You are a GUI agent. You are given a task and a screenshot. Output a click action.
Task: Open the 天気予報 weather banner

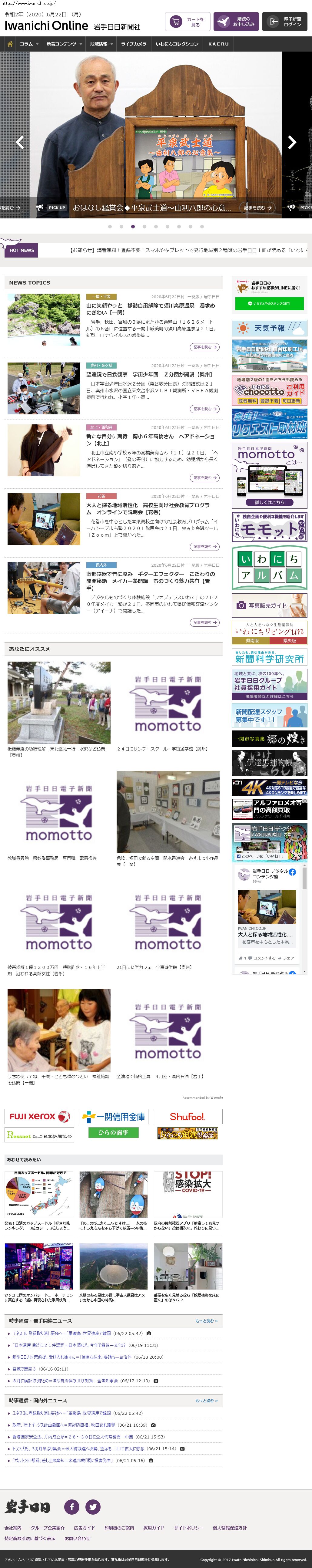click(x=269, y=328)
